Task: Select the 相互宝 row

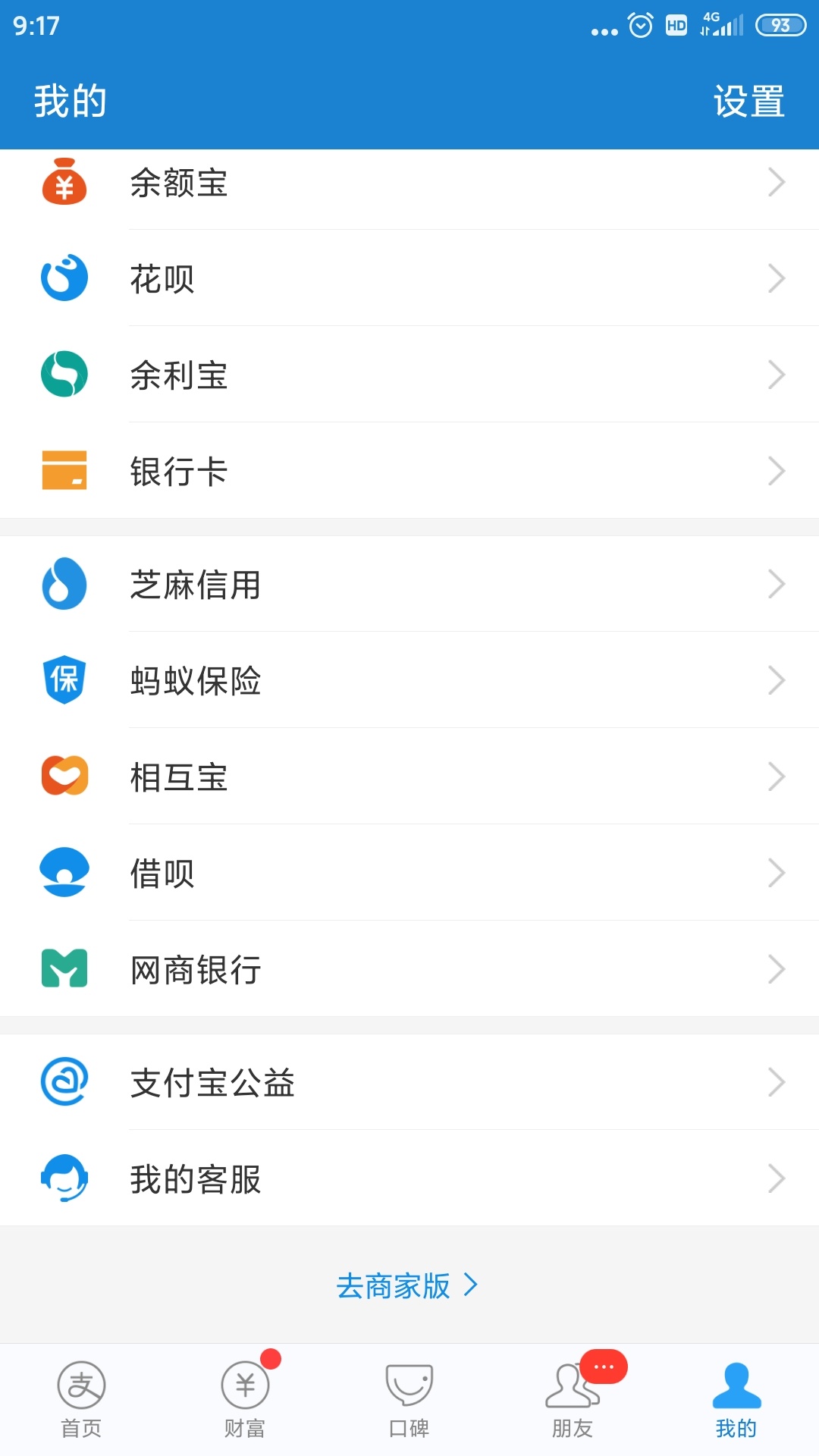Action: (409, 777)
